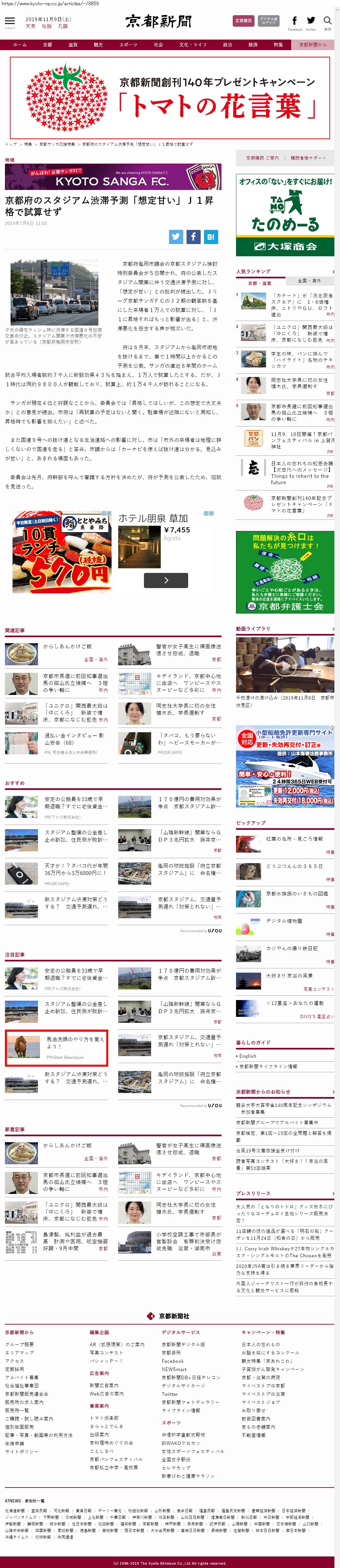Tap the デジタル版ログイン button

coord(268,21)
